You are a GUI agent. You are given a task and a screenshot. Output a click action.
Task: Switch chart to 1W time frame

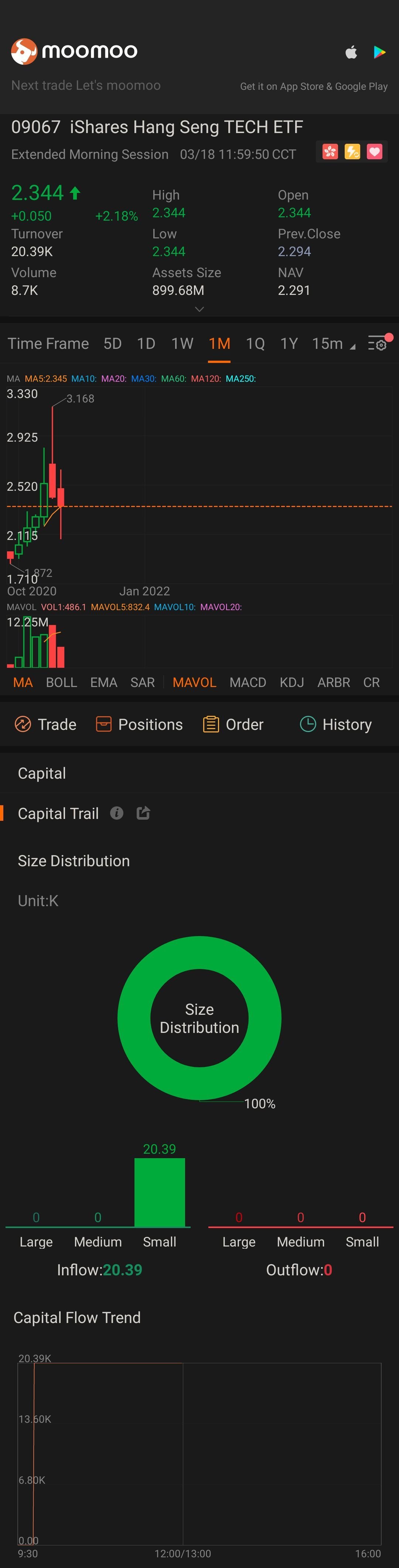pos(182,344)
